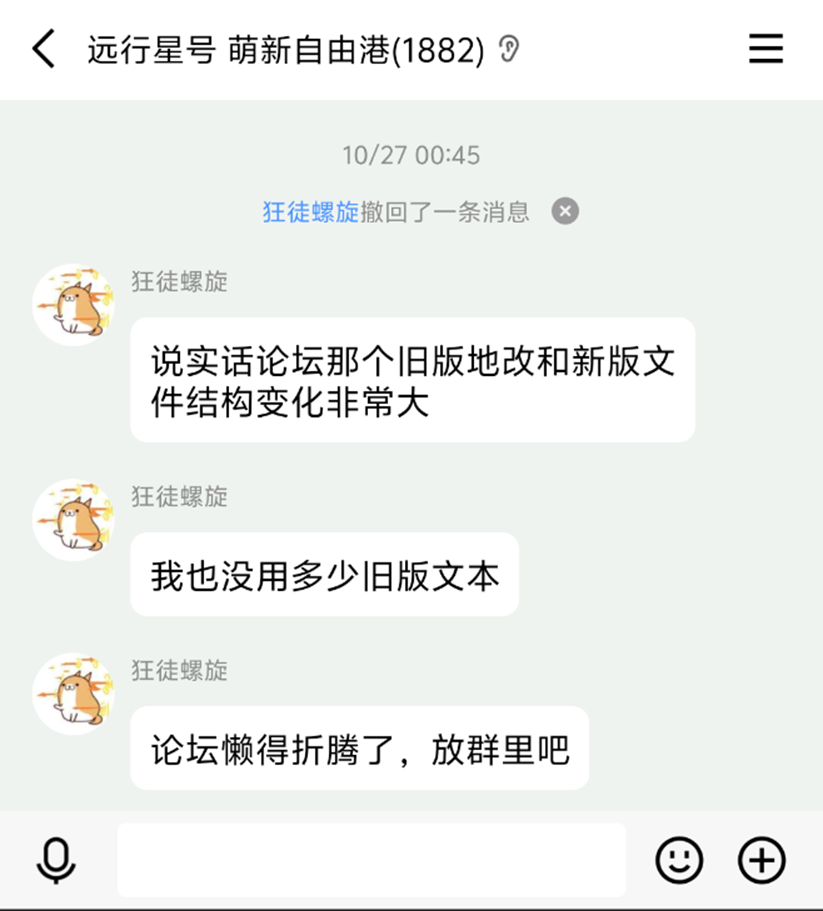The image size is (823, 911).
Task: Focus the message input field
Action: coord(371,860)
